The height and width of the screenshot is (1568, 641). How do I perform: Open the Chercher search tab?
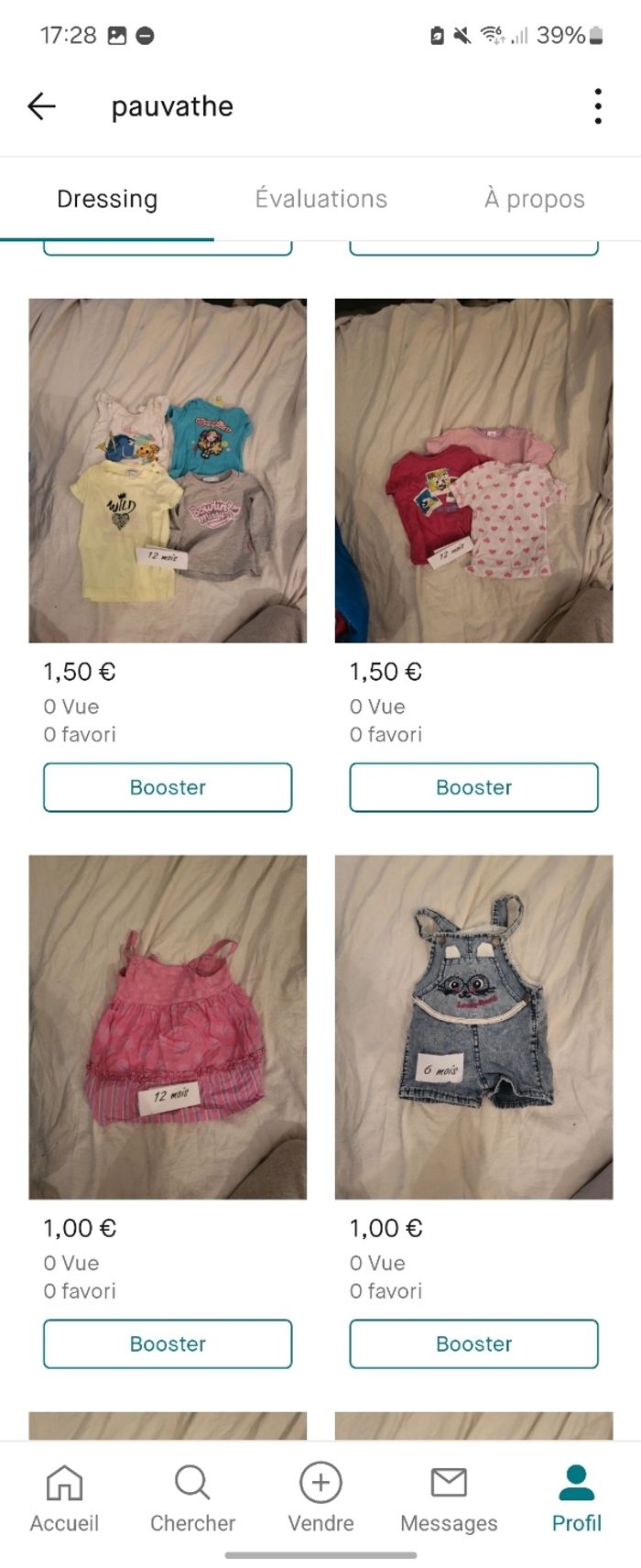pyautogui.click(x=192, y=1499)
